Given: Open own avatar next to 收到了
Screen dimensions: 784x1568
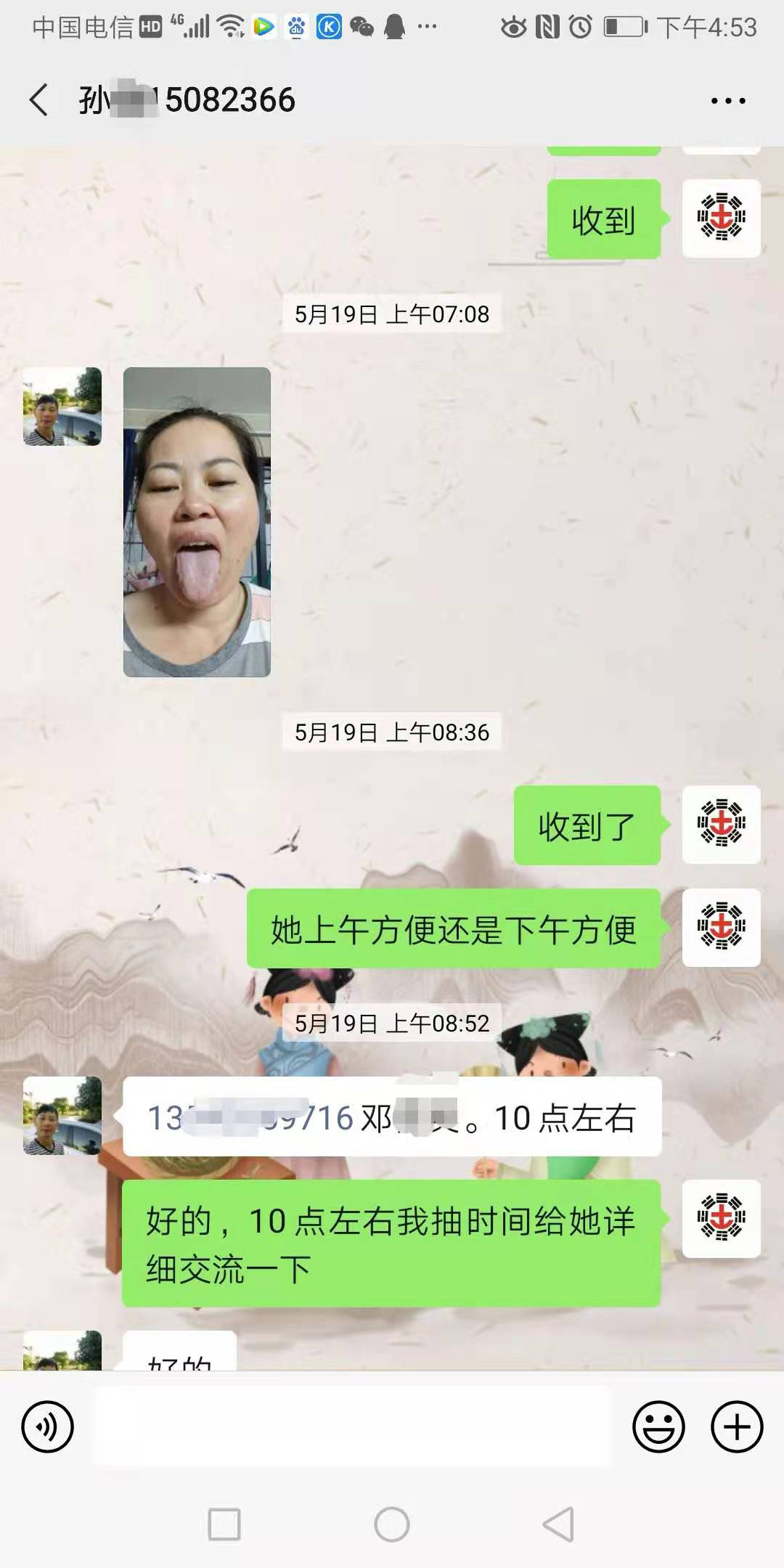Looking at the screenshot, I should pyautogui.click(x=721, y=824).
